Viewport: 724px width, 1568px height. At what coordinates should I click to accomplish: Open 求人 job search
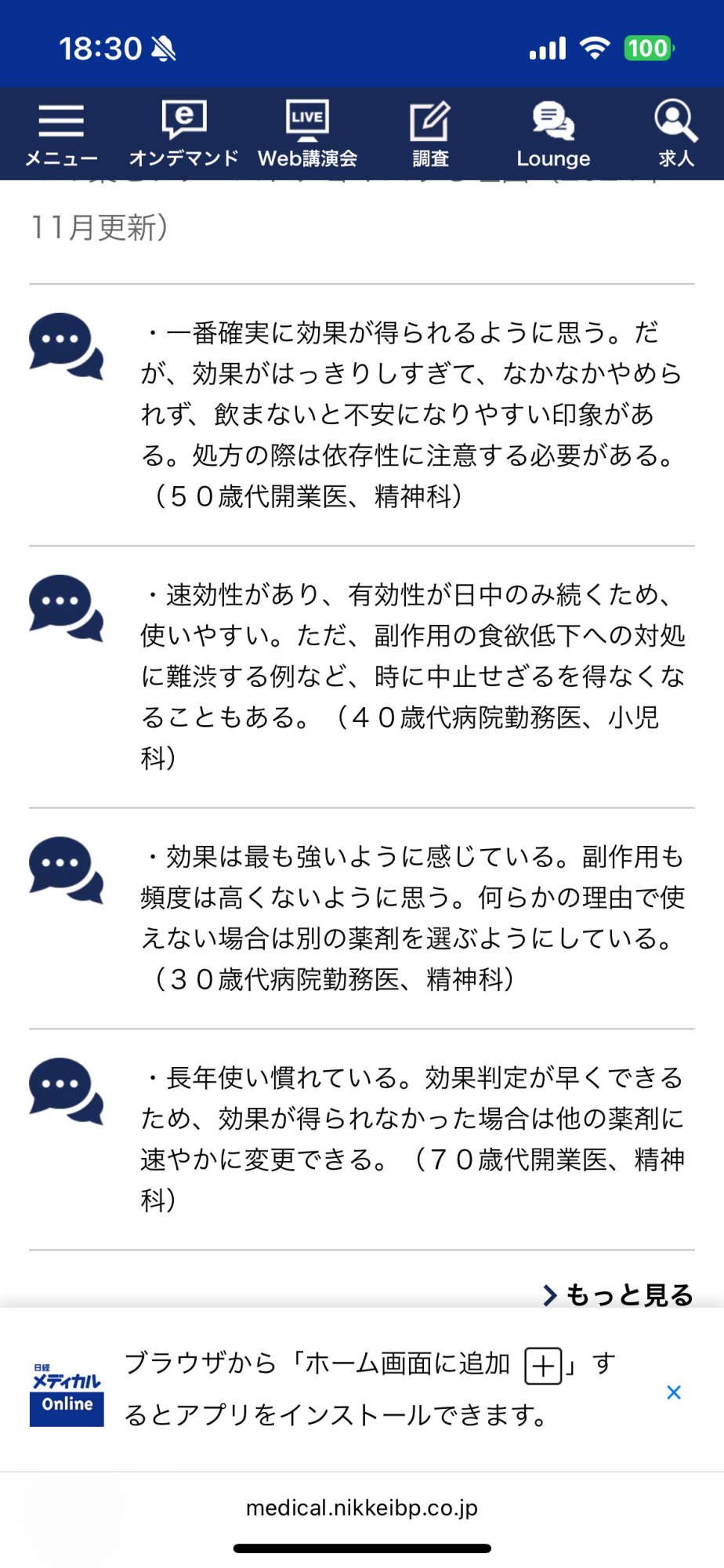(675, 134)
